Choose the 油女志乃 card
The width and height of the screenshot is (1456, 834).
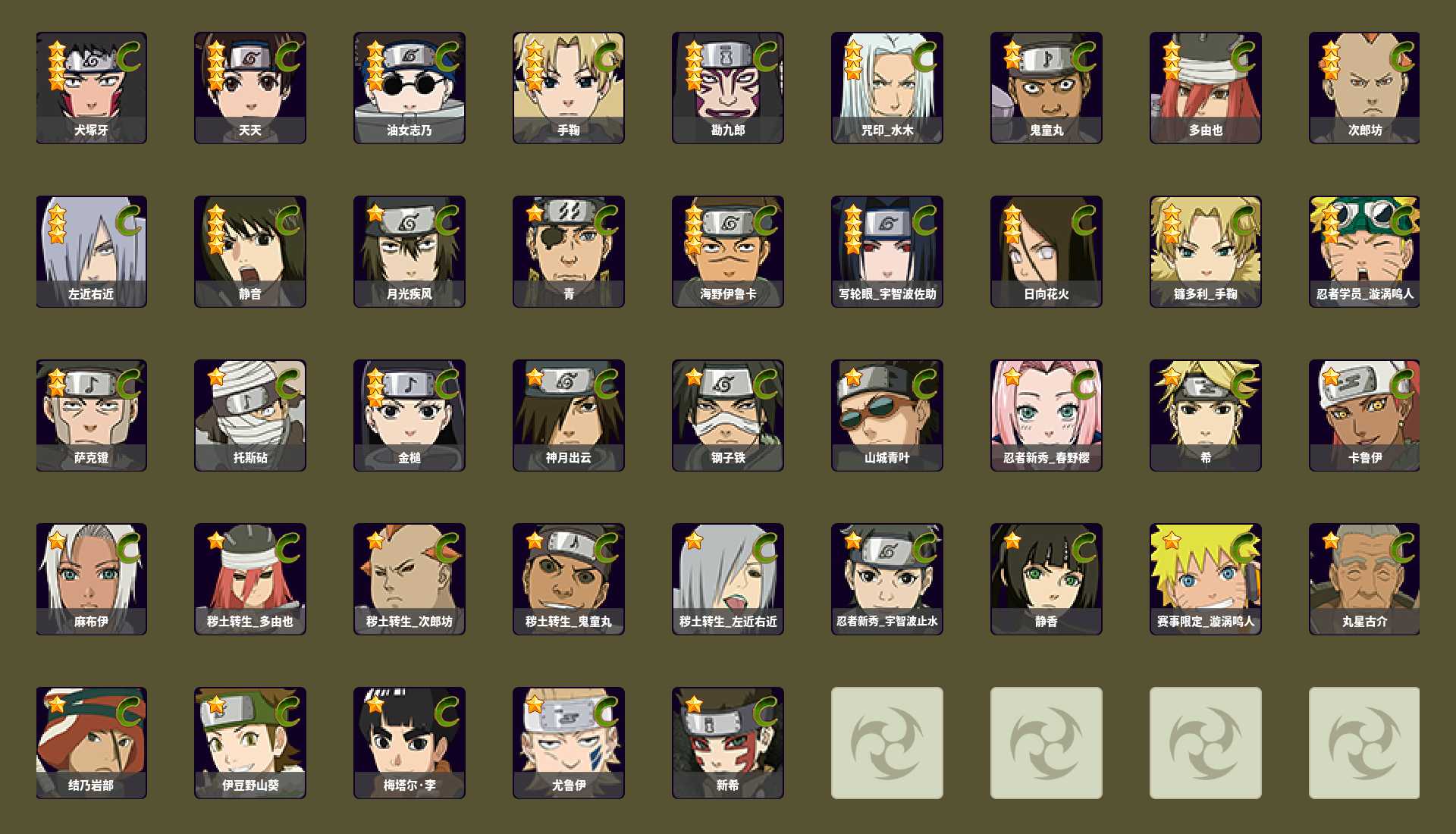point(409,87)
